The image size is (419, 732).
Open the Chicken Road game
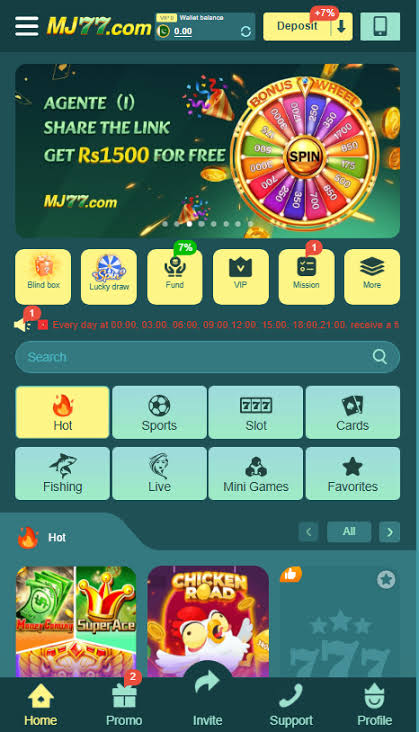[208, 621]
